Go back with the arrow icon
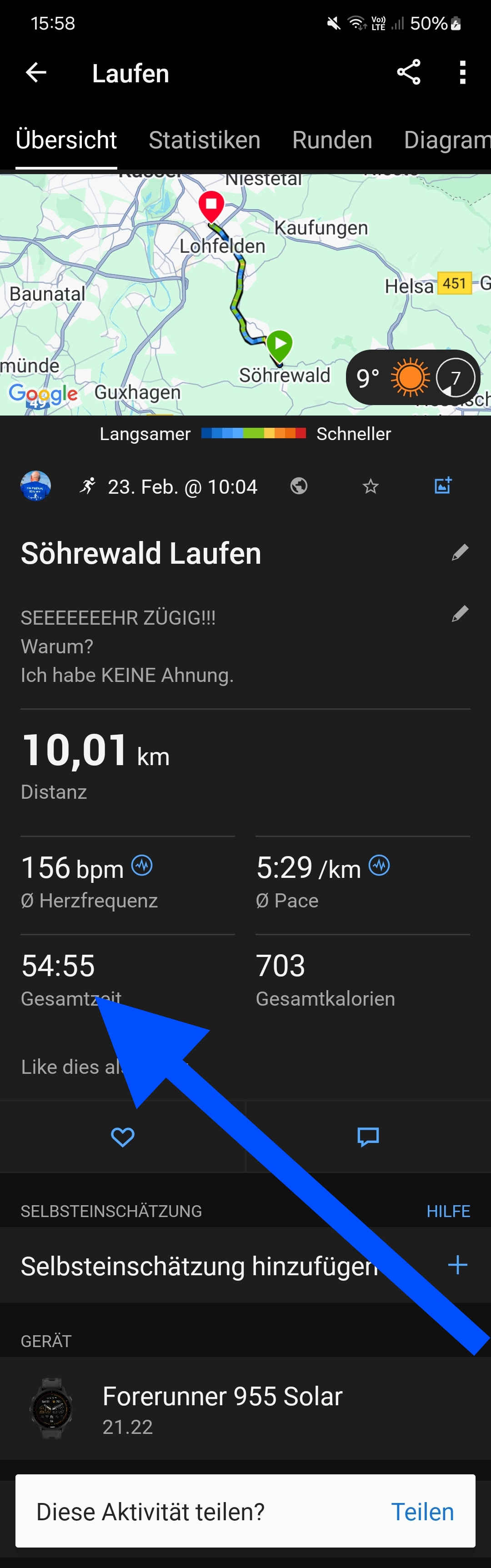 36,72
